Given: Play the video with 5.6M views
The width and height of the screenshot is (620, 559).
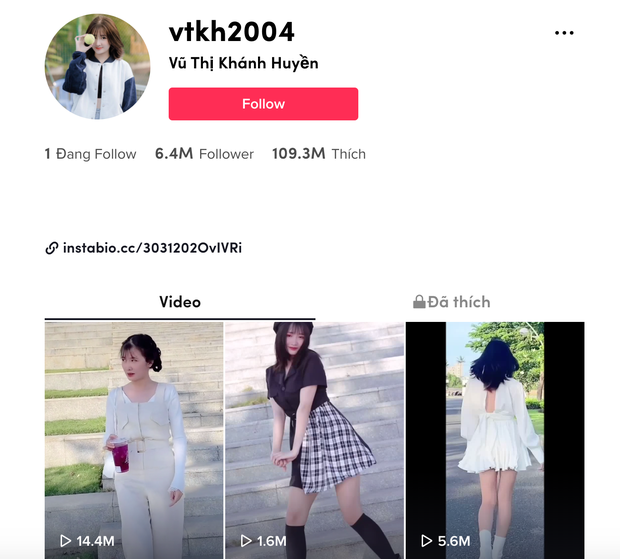Looking at the screenshot, I should pyautogui.click(x=495, y=438).
